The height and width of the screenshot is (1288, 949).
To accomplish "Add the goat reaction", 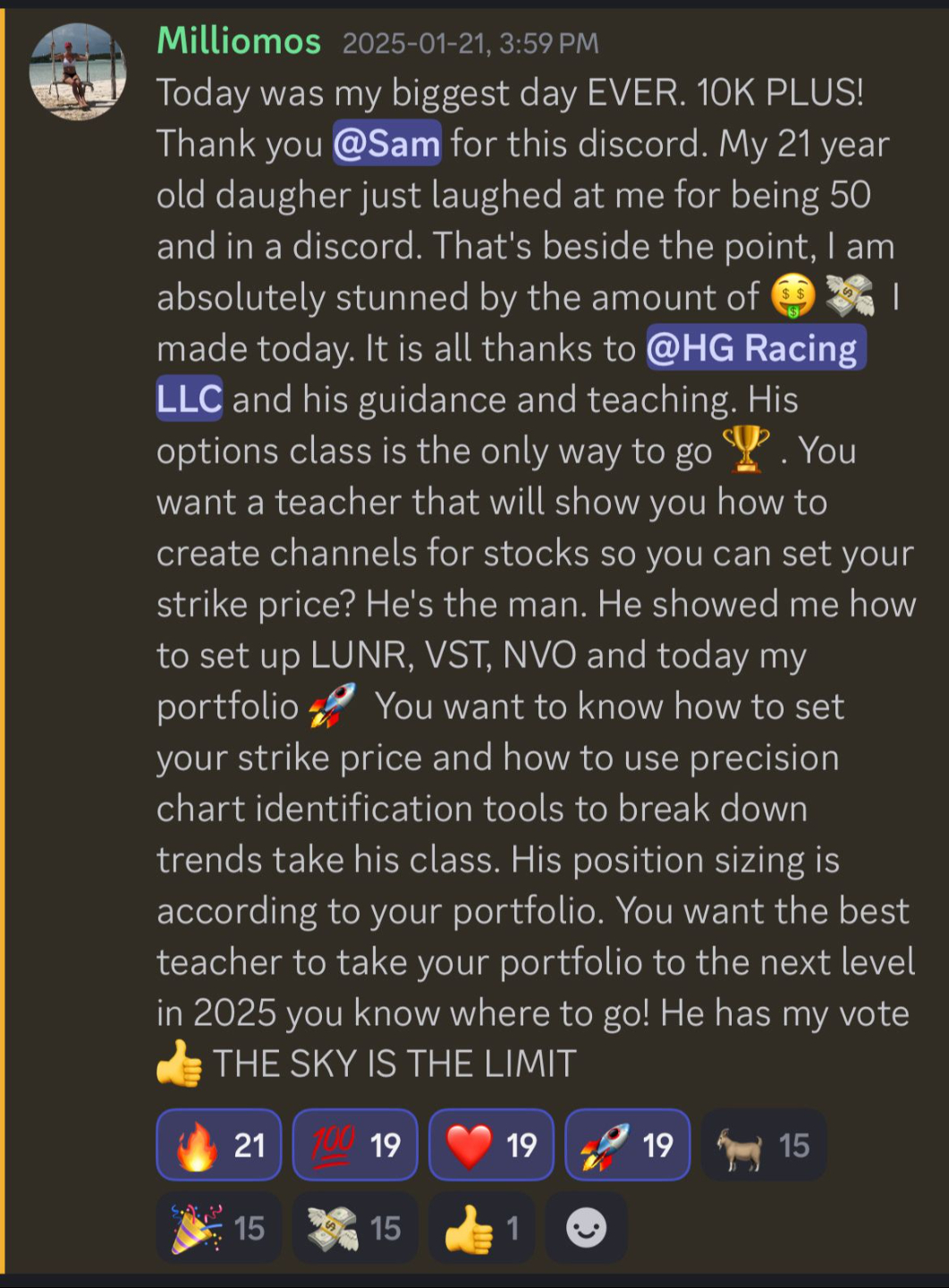I will coord(763,1145).
